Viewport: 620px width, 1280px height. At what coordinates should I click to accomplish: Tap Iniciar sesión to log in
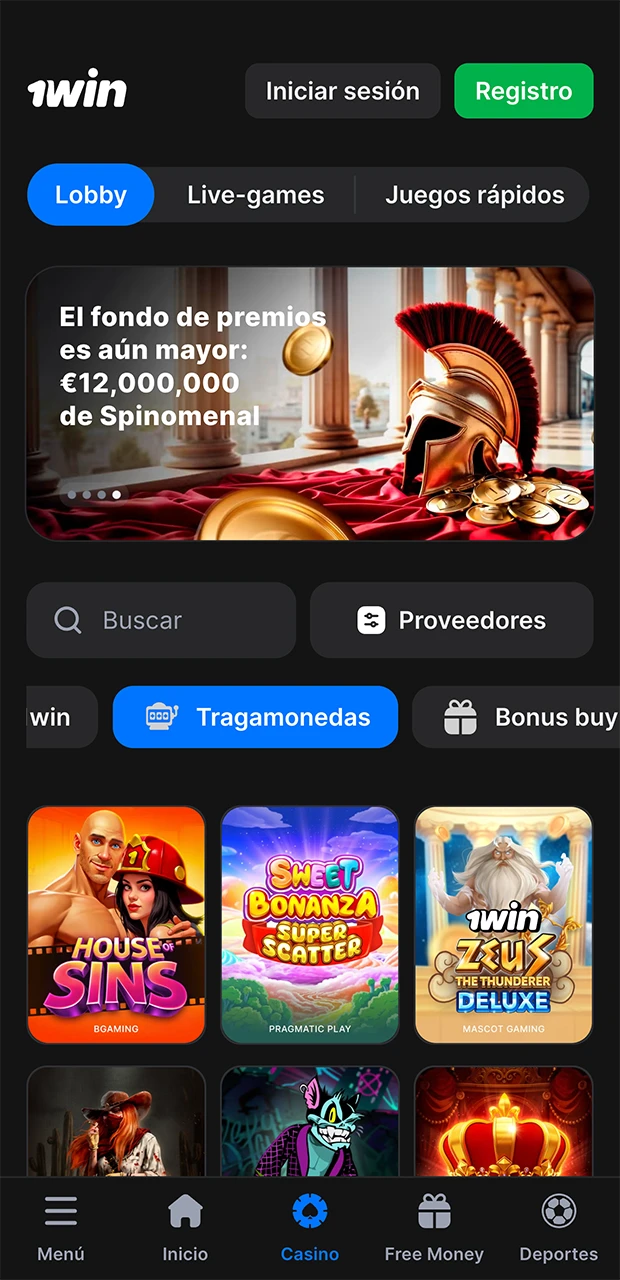[342, 91]
